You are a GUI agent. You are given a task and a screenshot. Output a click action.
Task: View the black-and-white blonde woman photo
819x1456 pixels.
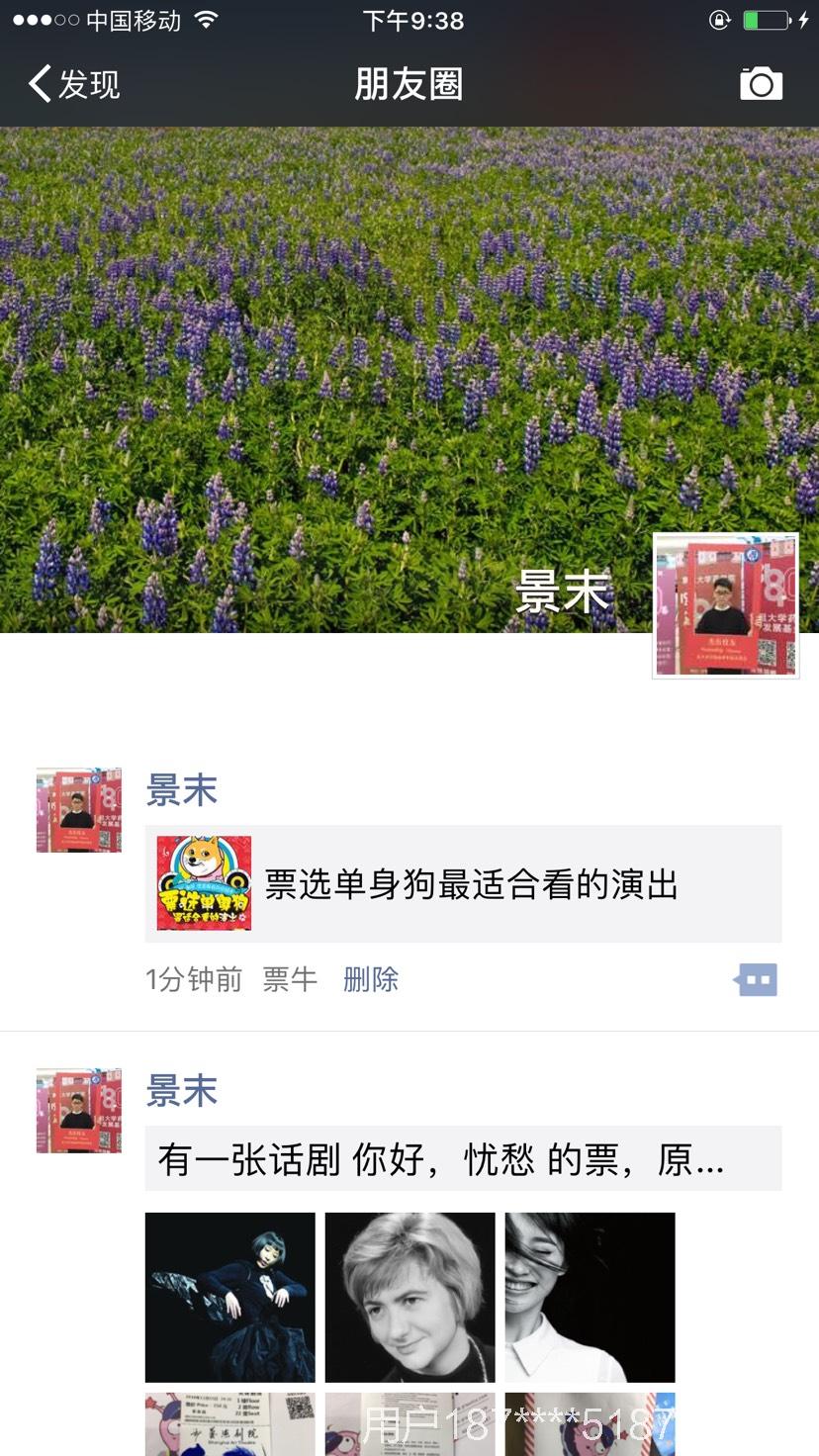pos(410,1297)
